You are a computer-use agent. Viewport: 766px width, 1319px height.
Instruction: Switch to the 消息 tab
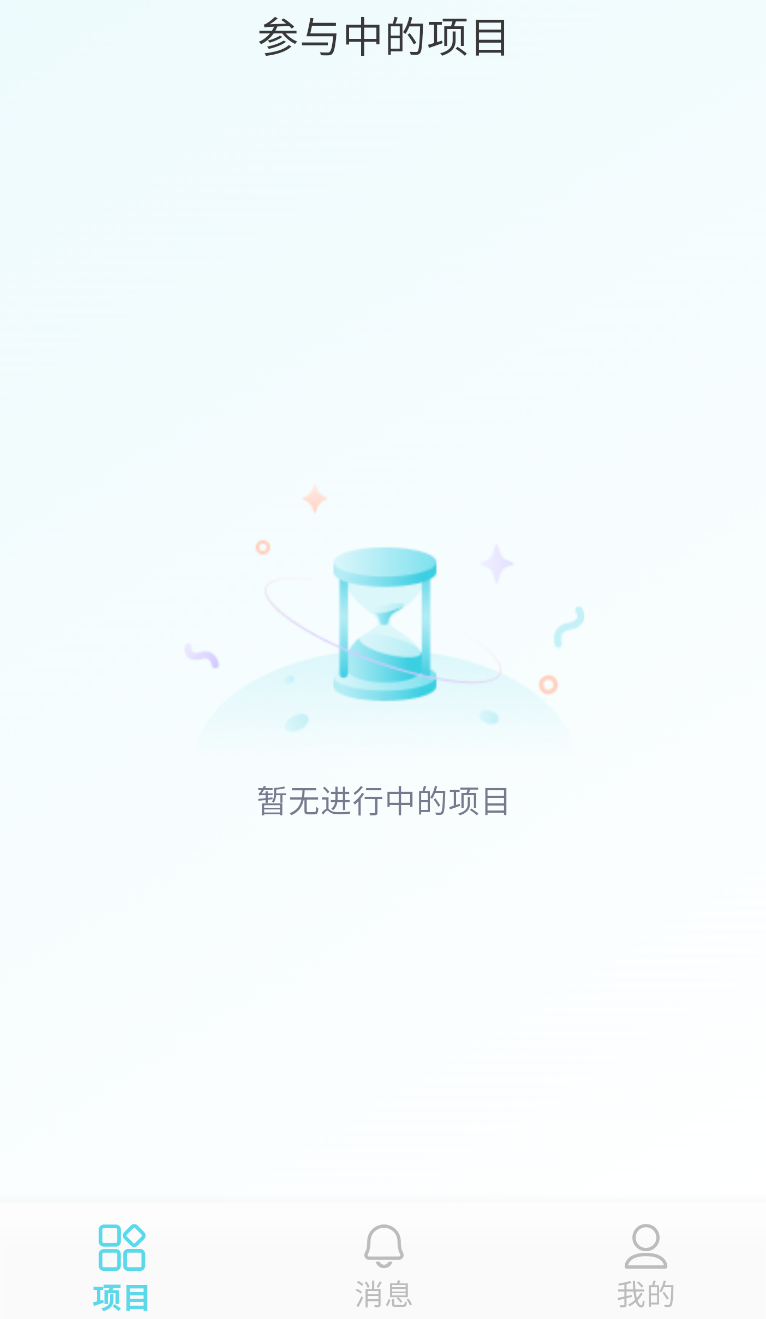383,1265
